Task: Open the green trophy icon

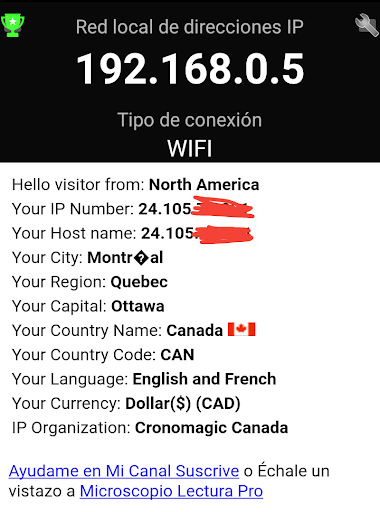Action: click(x=13, y=25)
